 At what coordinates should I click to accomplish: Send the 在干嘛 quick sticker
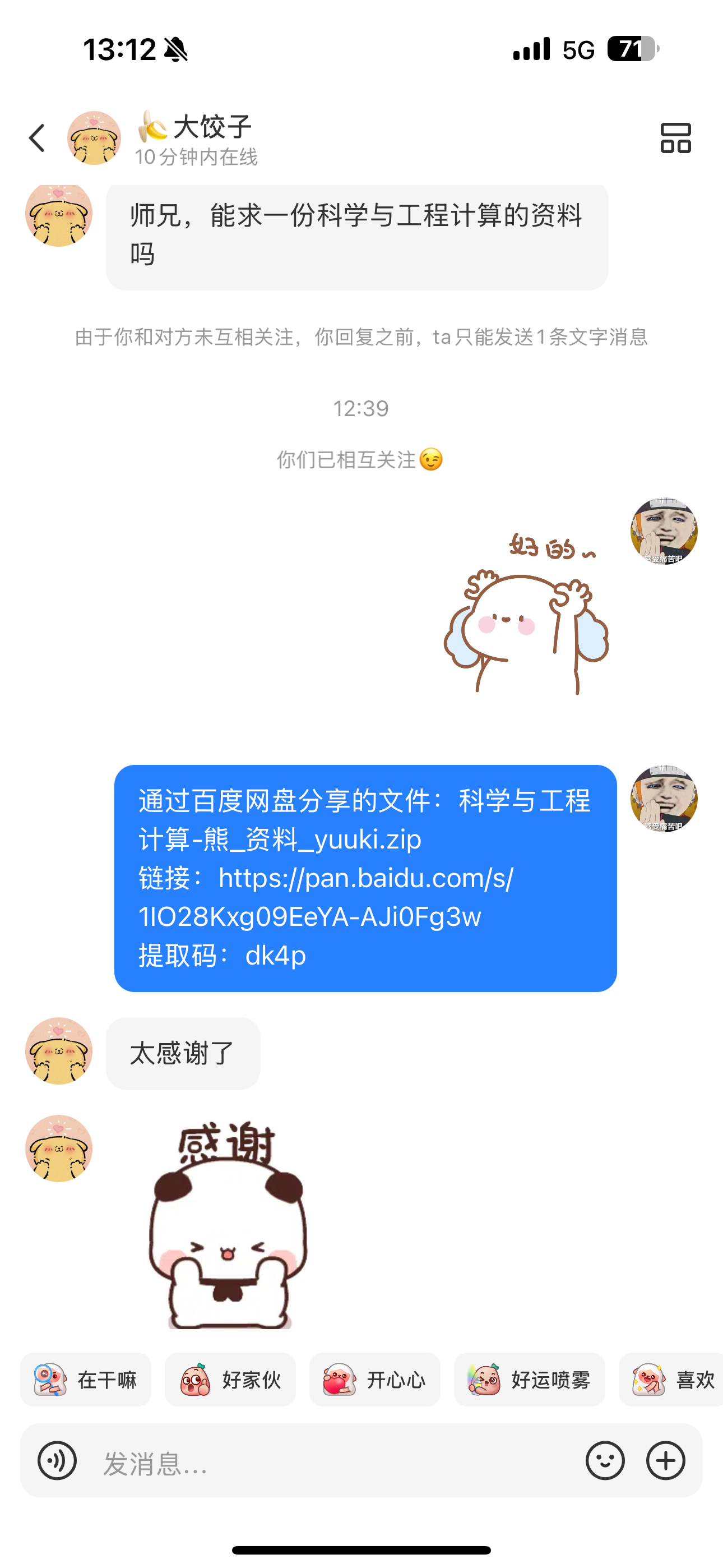click(x=86, y=1380)
